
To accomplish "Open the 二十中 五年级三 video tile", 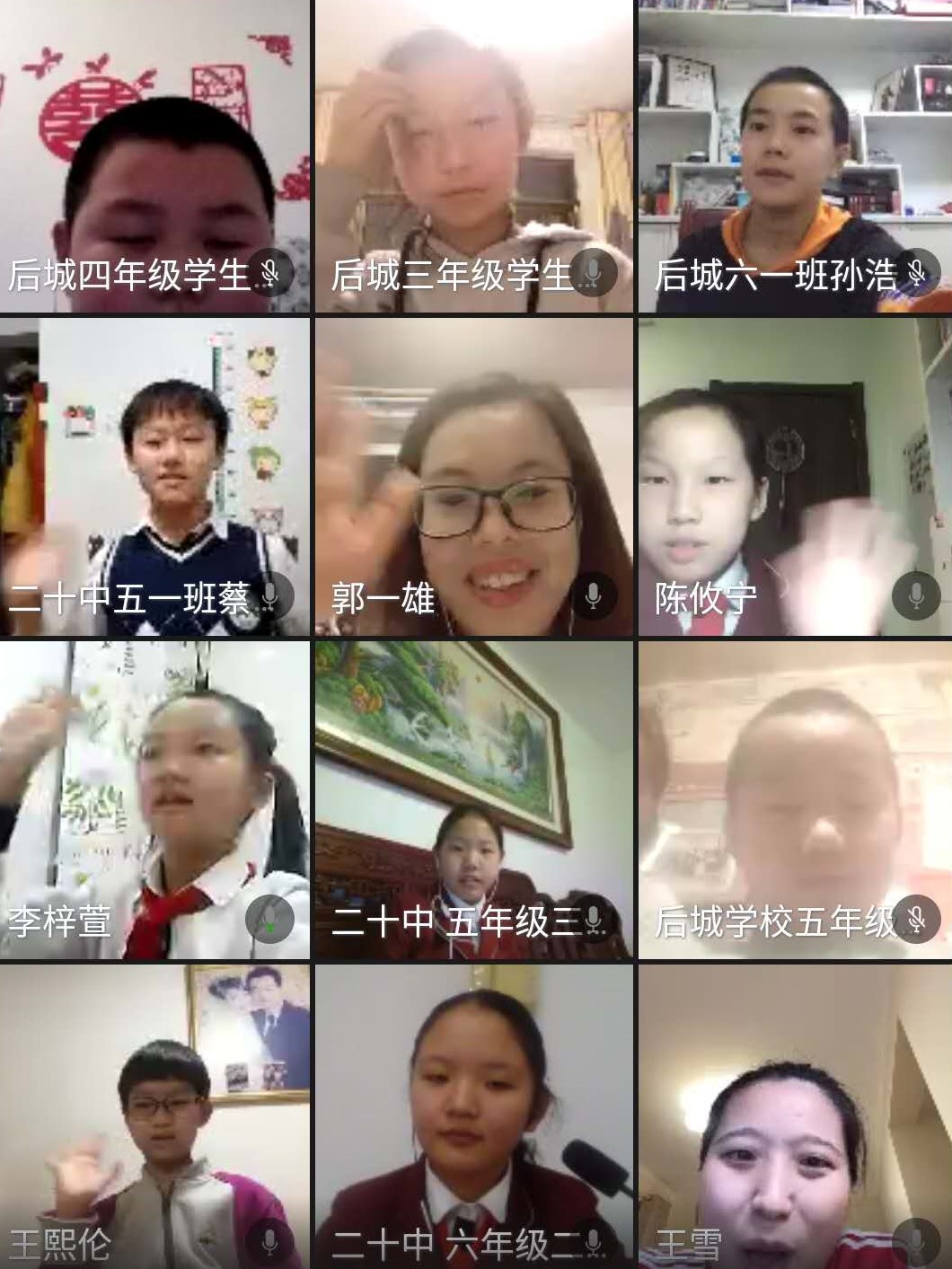I will [x=473, y=799].
